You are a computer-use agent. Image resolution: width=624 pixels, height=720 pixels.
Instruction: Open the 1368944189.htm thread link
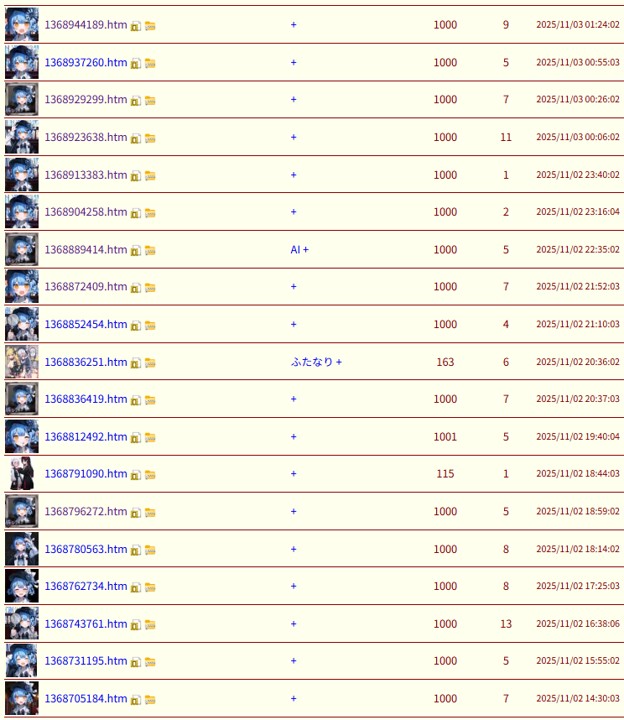tap(85, 25)
